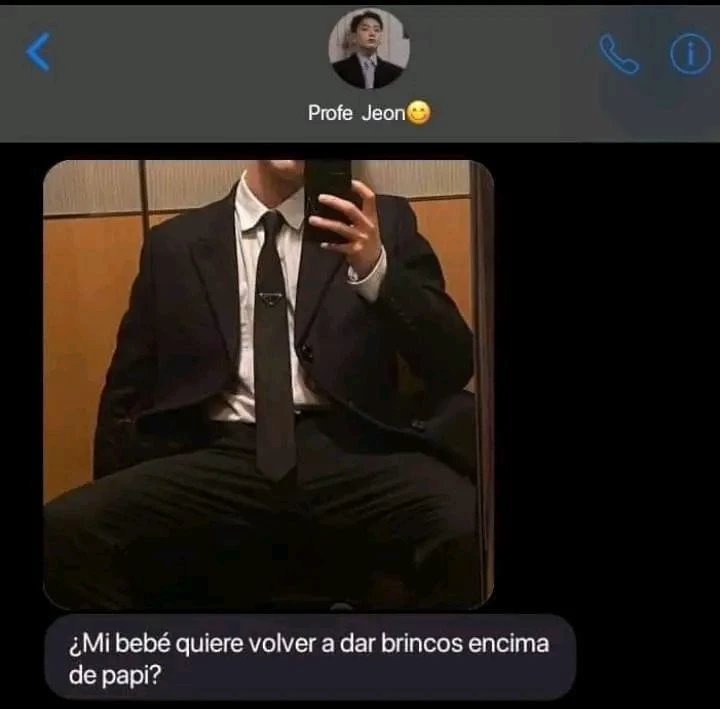720x709 pixels.
Task: Call Profe Jeon
Action: point(618,54)
